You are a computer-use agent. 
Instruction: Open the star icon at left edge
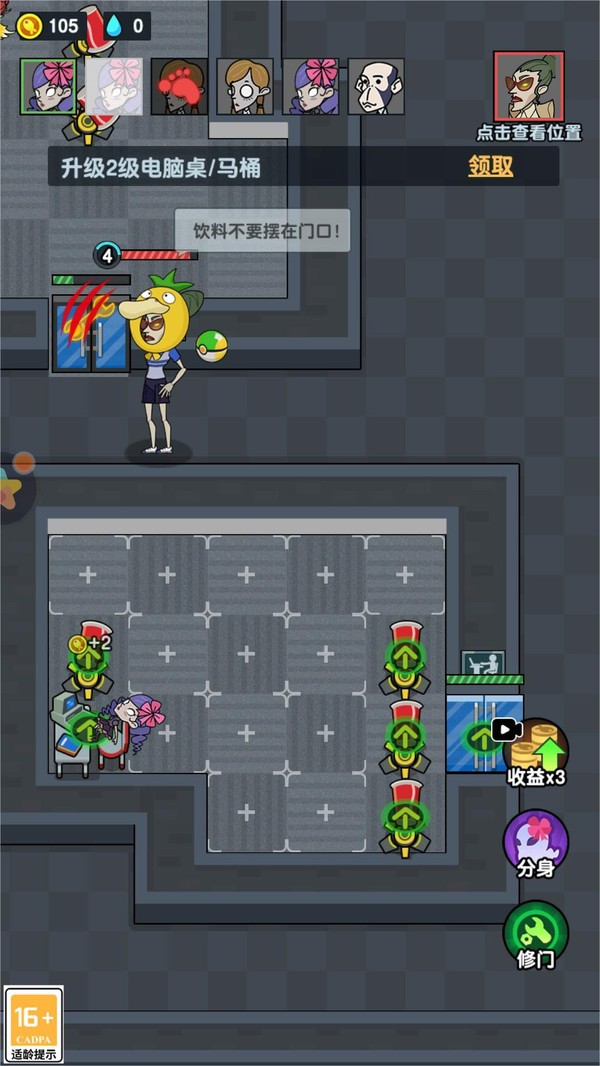click(x=12, y=487)
